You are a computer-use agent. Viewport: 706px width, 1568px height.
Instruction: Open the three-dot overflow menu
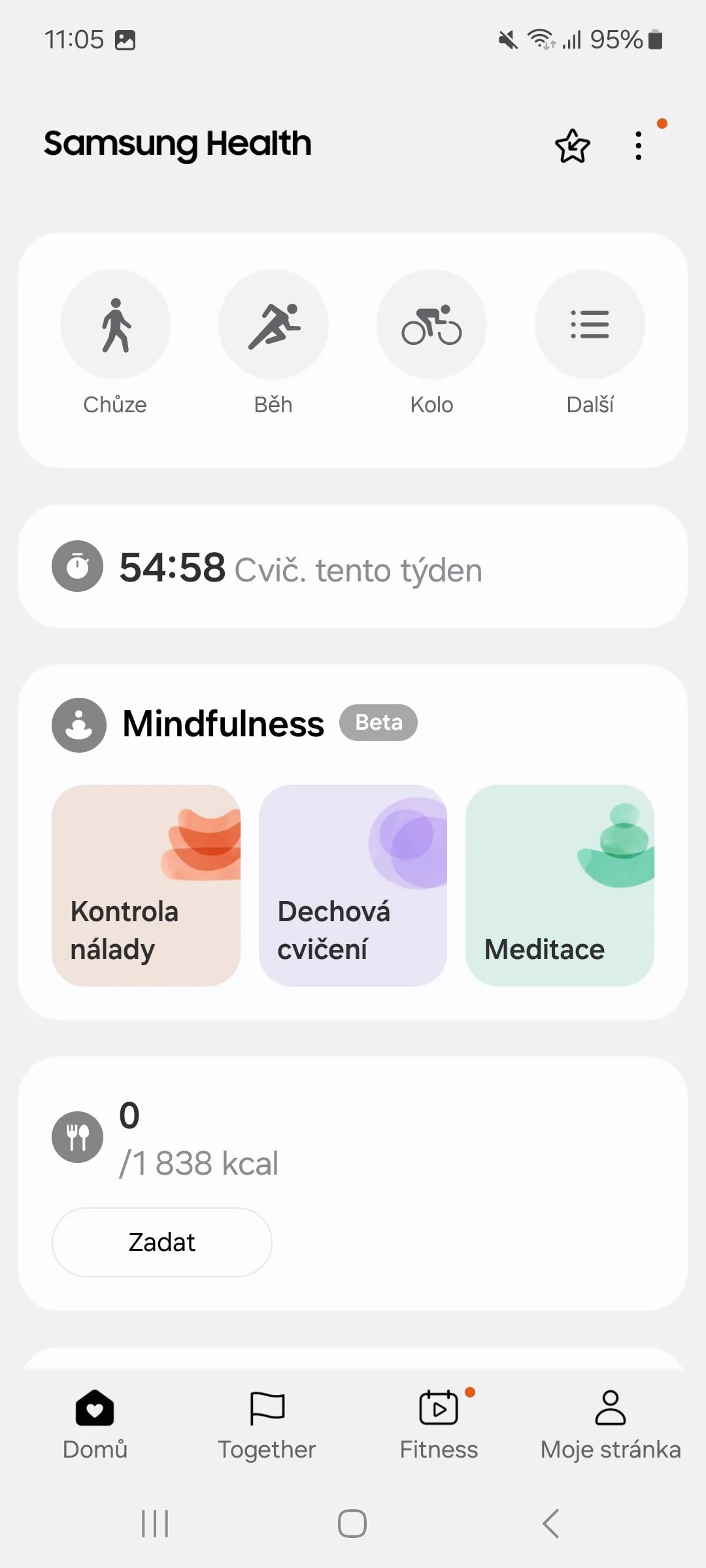tap(639, 146)
